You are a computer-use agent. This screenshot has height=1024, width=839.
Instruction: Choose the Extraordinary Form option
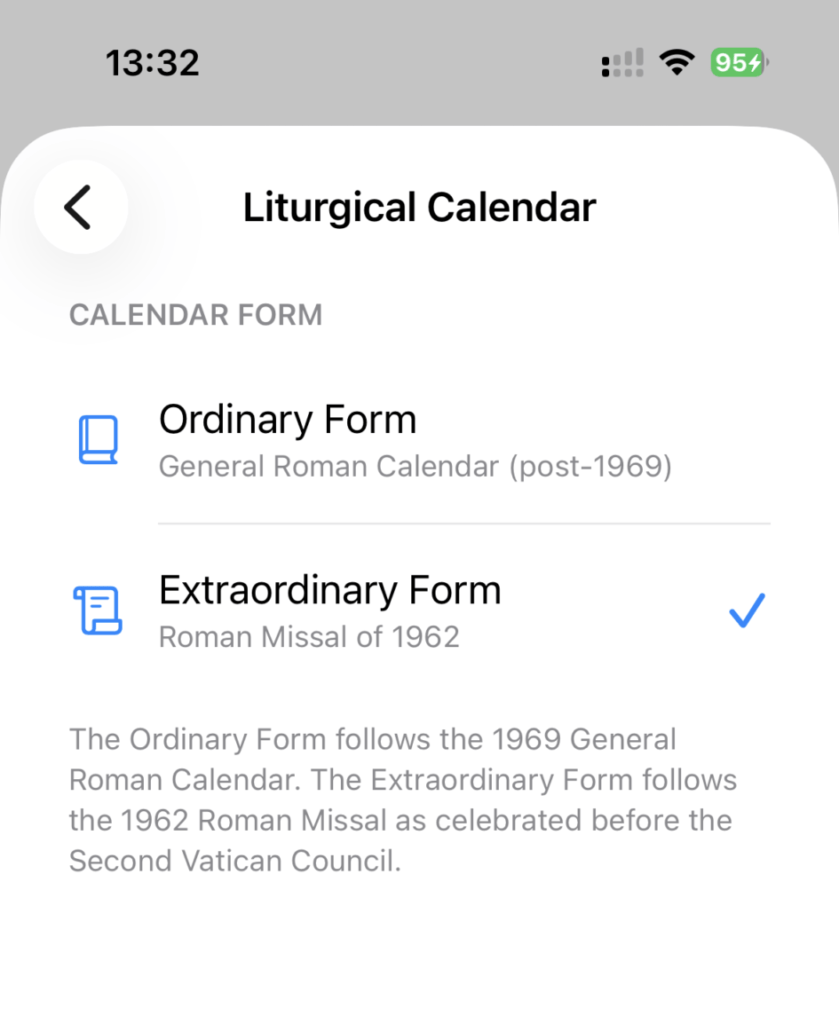coord(415,610)
